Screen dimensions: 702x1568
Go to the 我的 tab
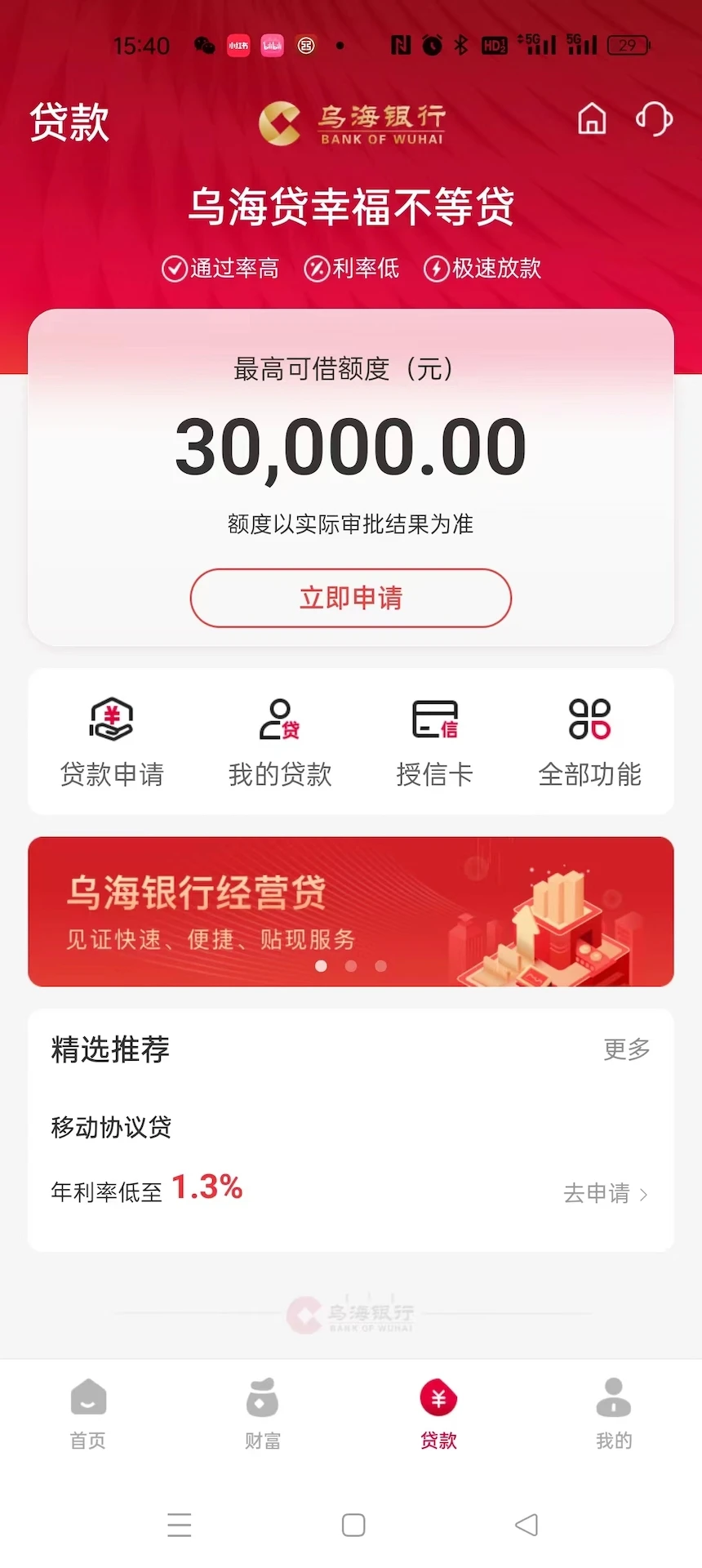pos(614,1413)
